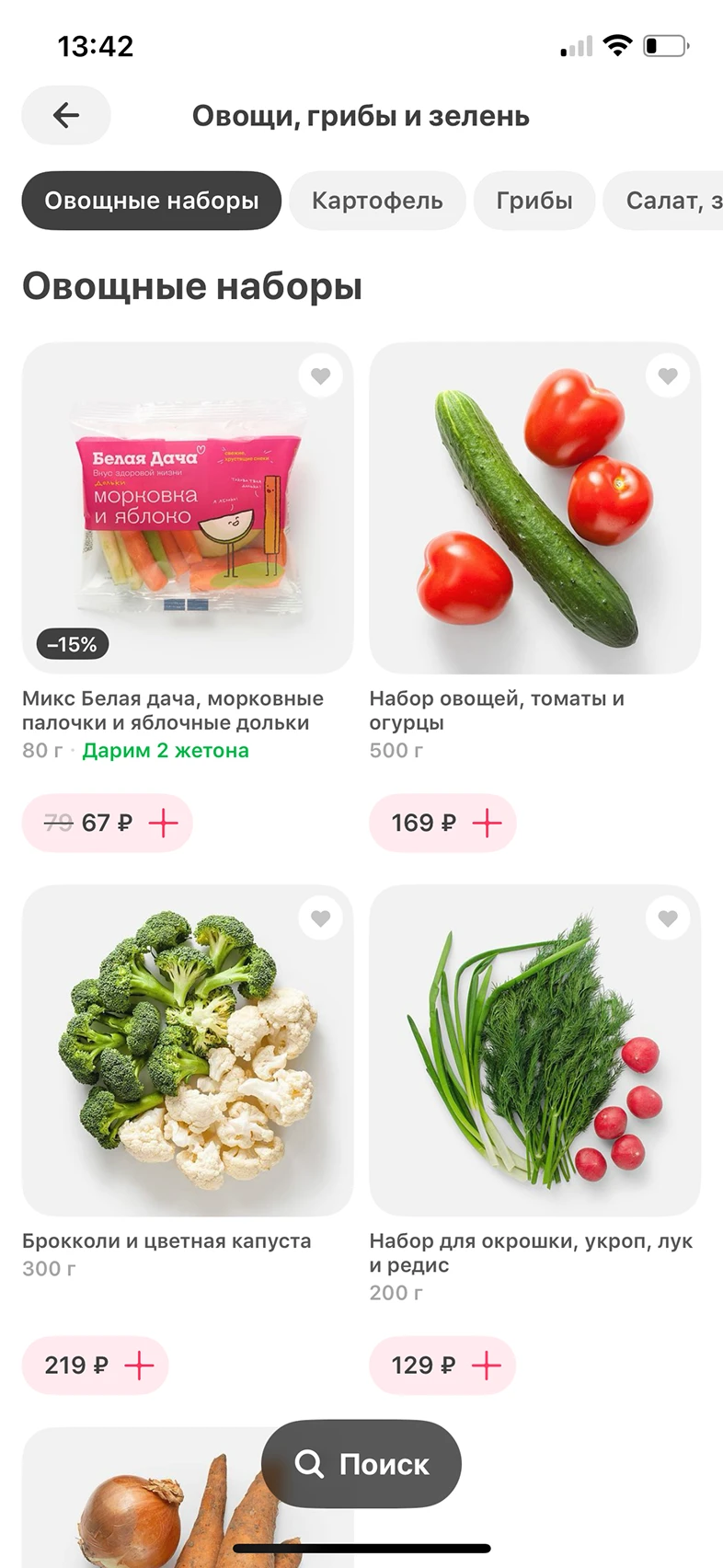View Набор для окрошки product details
The height and width of the screenshot is (1568, 723).
click(534, 1050)
